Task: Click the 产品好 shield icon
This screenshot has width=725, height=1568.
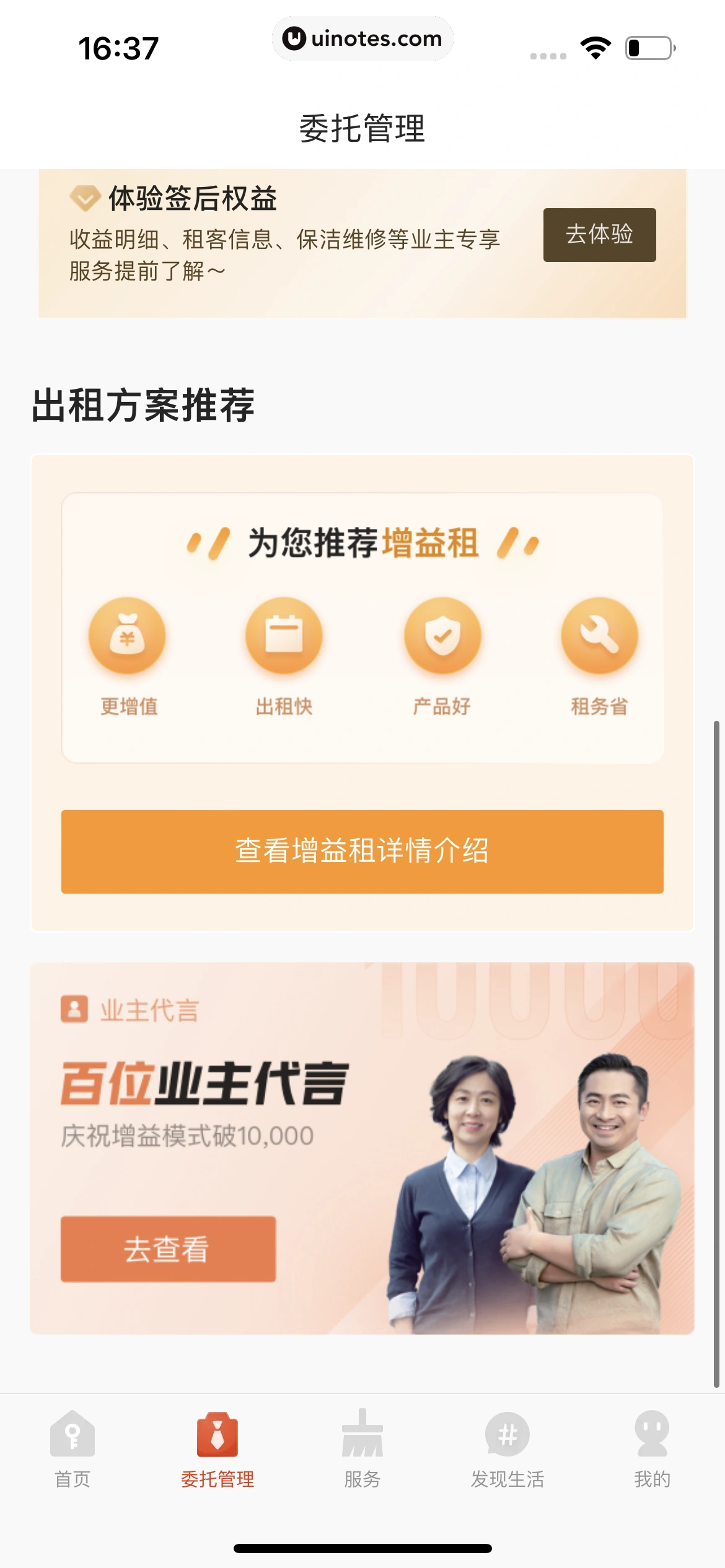Action: pos(442,636)
